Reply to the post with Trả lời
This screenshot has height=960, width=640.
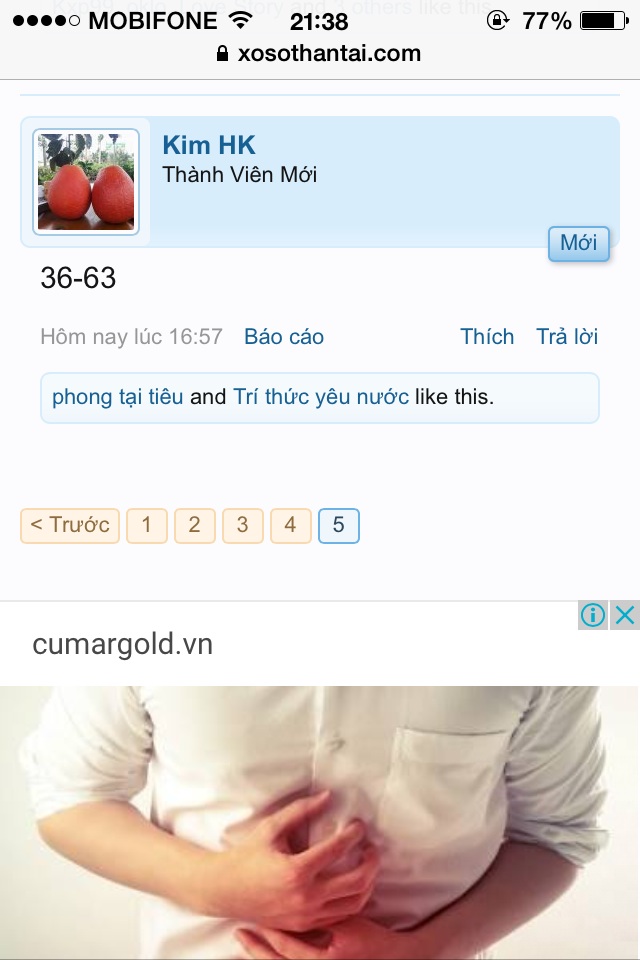click(x=567, y=337)
